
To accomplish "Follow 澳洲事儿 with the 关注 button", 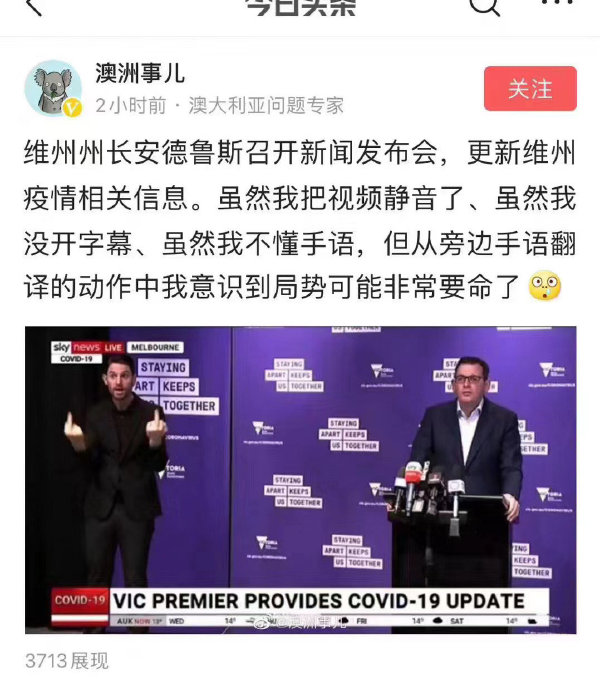I will (530, 89).
